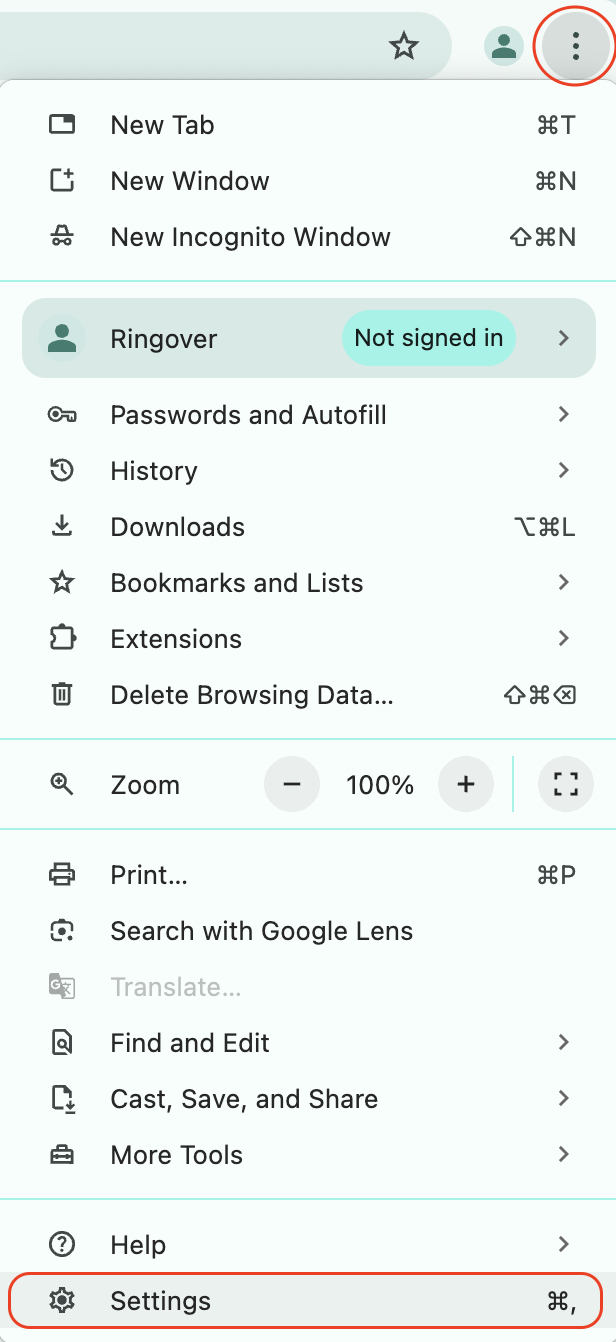Increase zoom with the plus button
The image size is (616, 1342).
465,784
